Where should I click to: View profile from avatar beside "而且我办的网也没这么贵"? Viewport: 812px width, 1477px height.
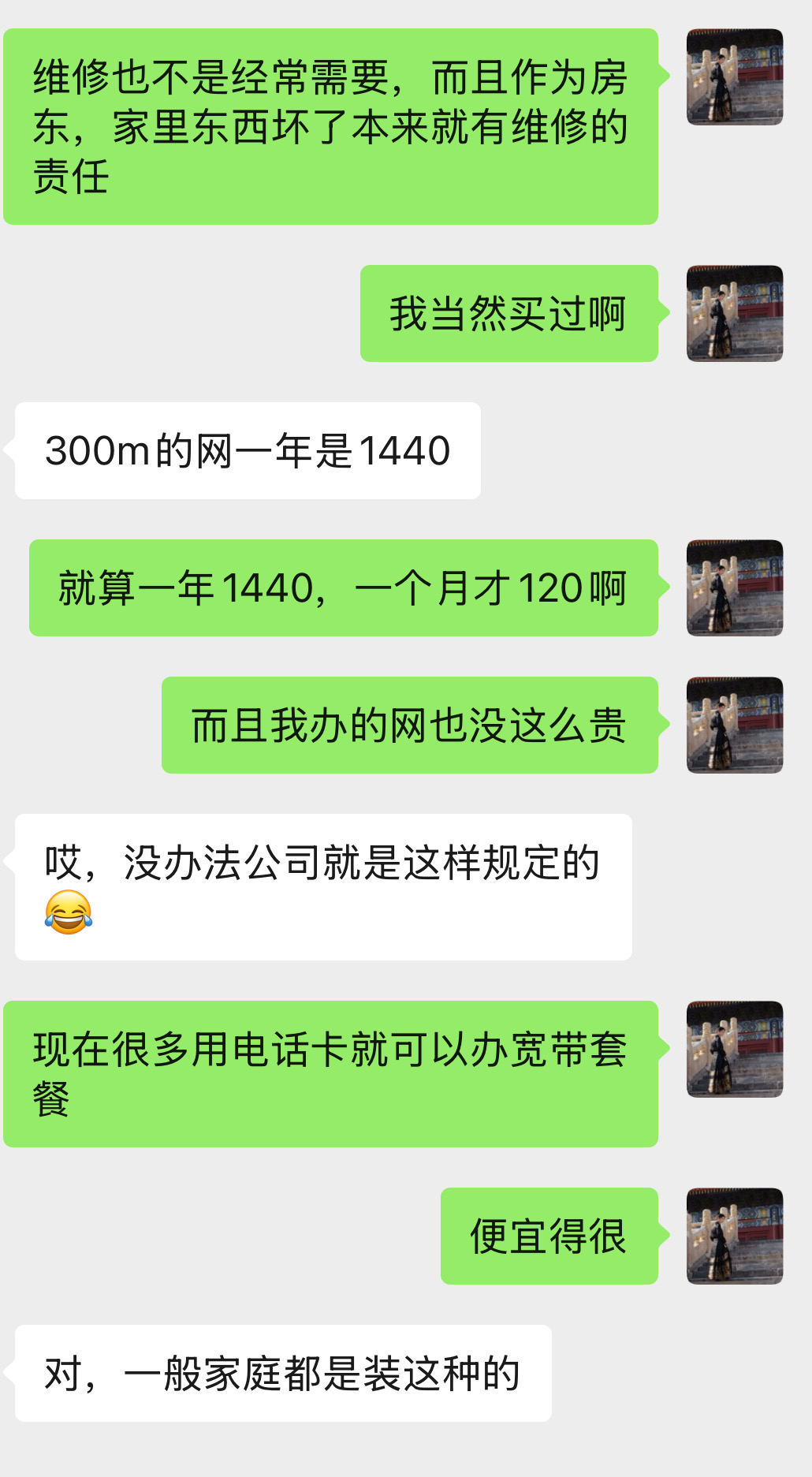[x=735, y=725]
